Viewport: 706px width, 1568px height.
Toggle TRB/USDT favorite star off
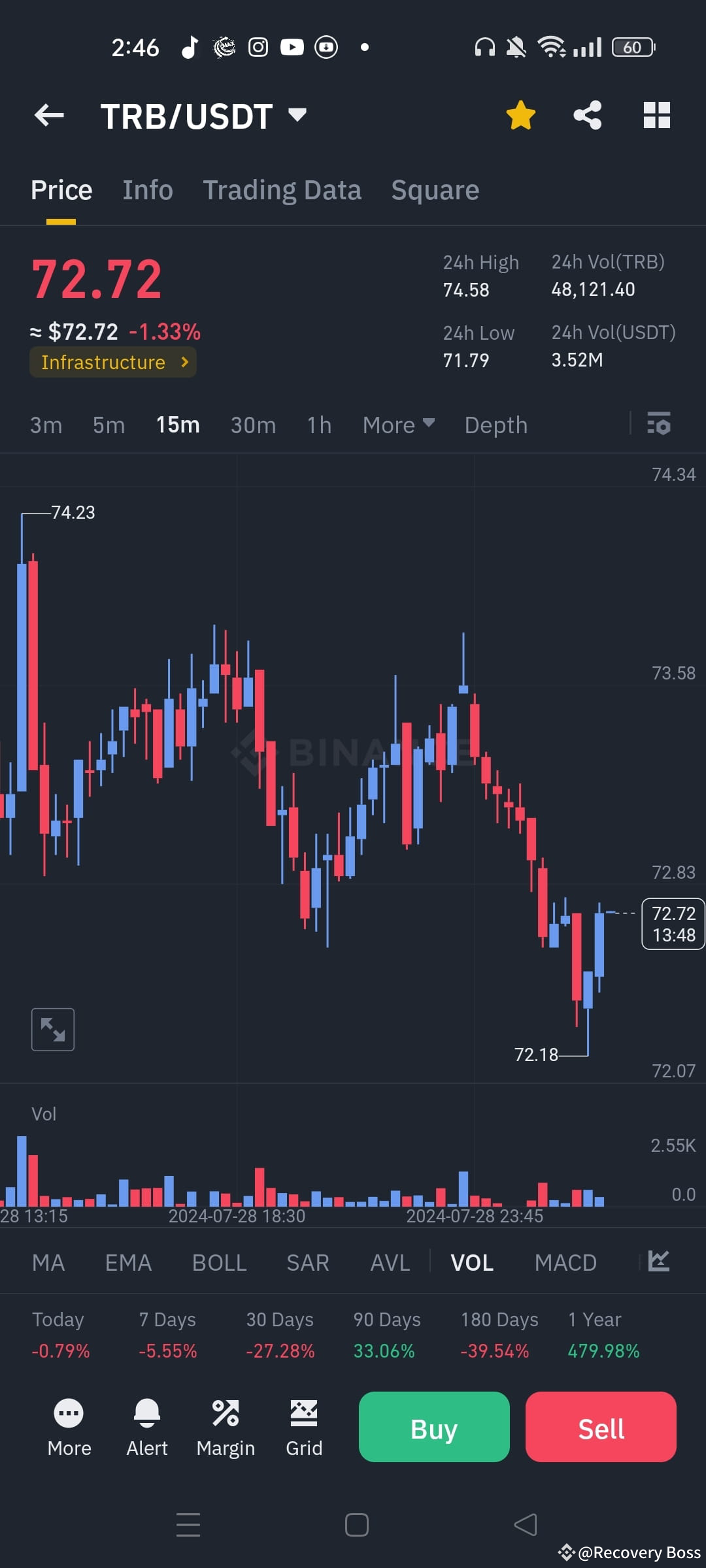point(520,114)
